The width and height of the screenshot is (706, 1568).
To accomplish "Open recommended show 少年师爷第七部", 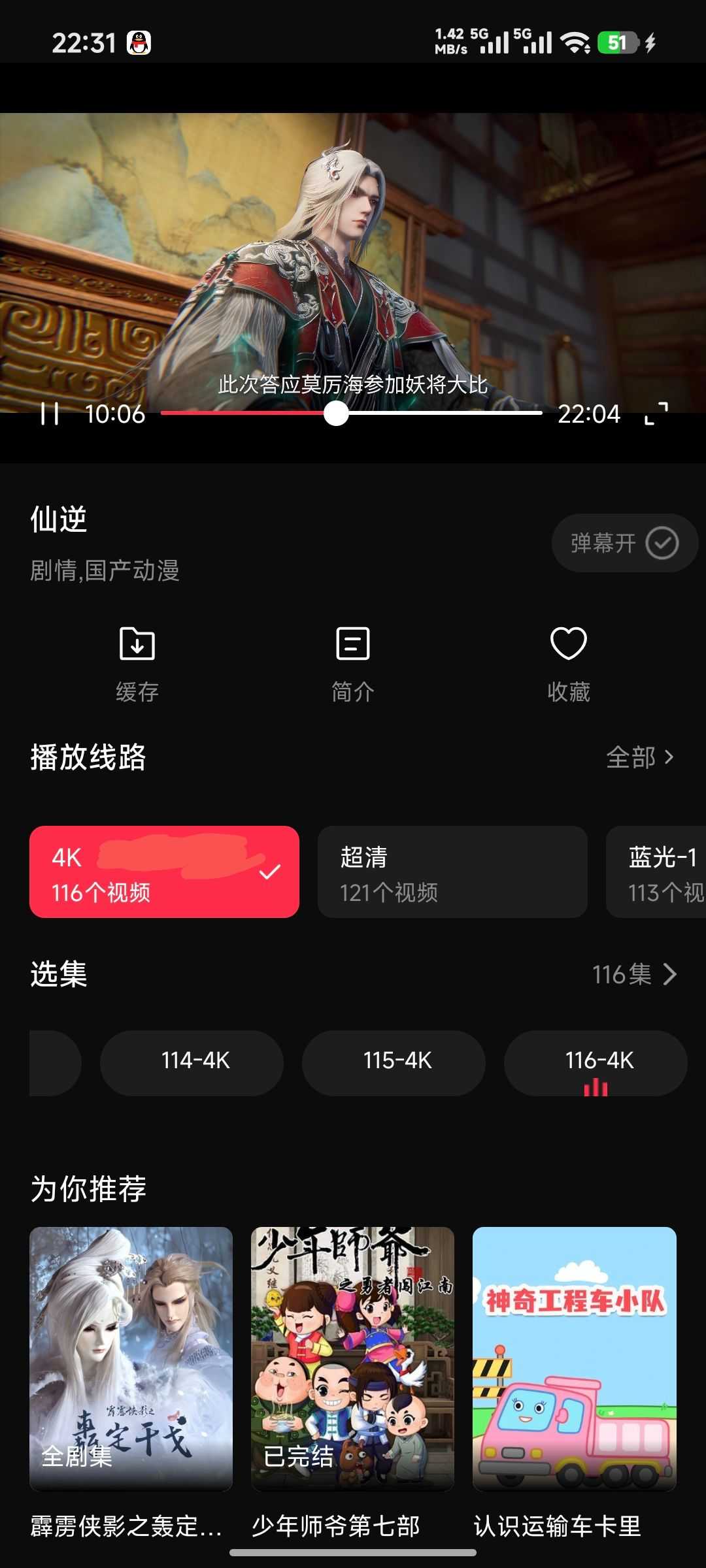I will [x=352, y=1359].
